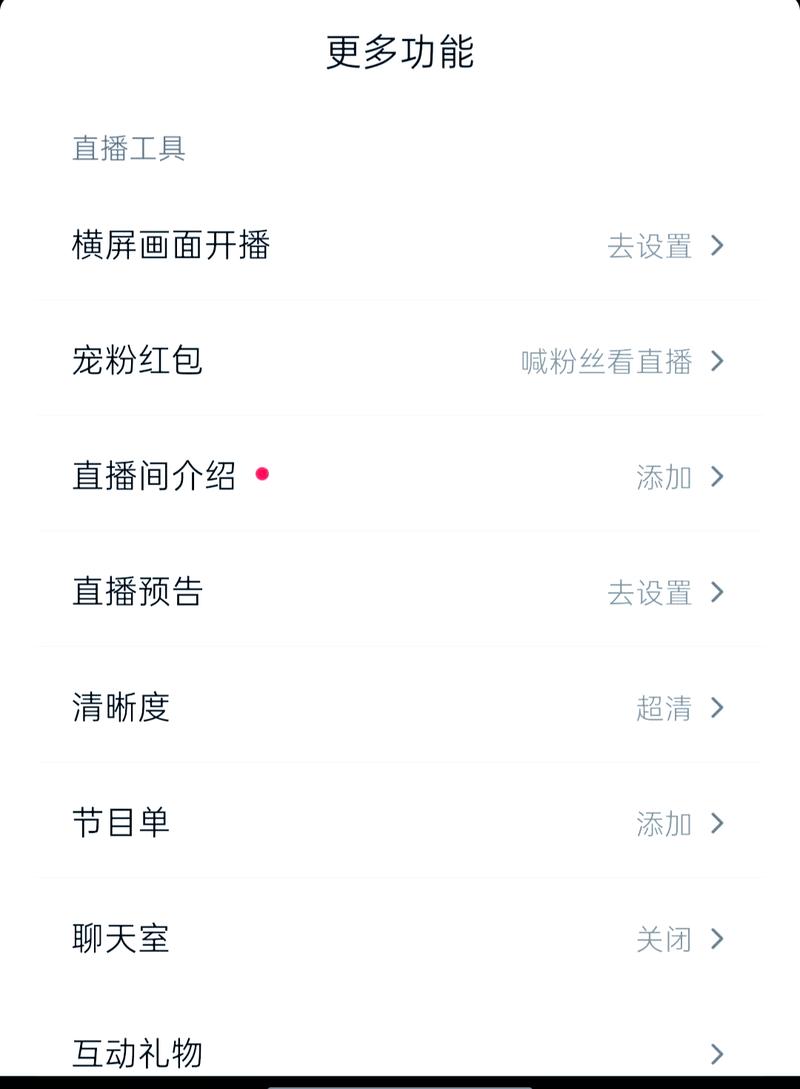
Task: Expand the chevron beside 互动礼物
Action: [717, 1054]
